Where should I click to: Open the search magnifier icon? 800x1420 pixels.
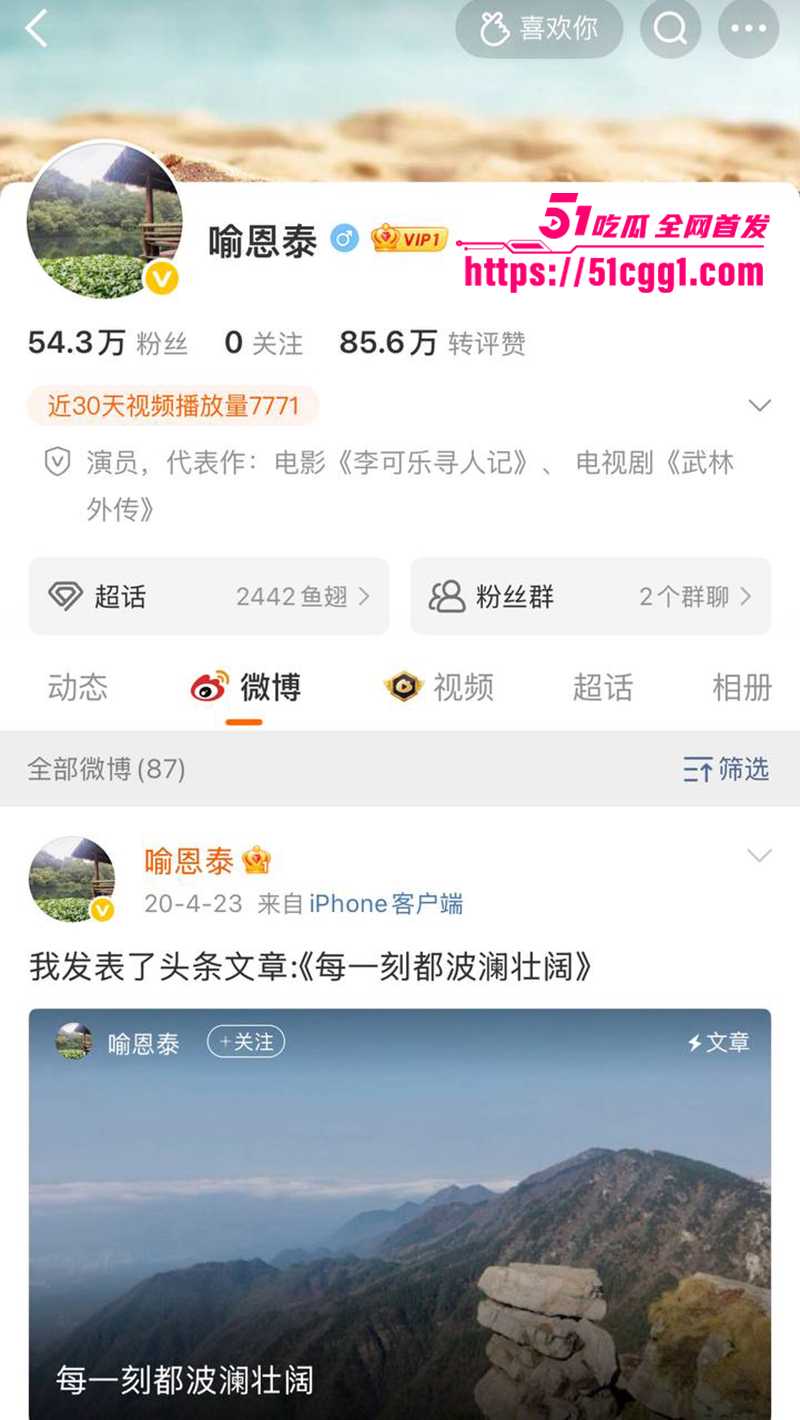[670, 29]
